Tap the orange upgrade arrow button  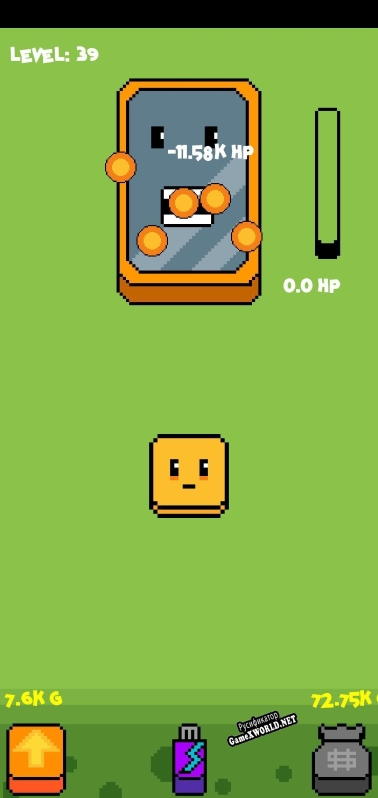pos(36,759)
